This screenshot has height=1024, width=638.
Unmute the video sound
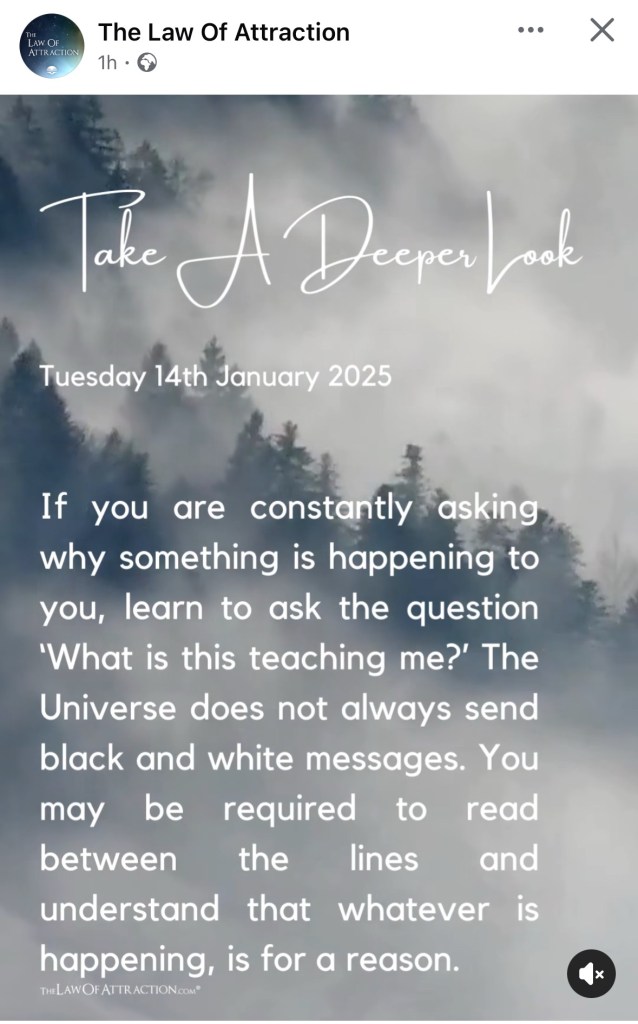tap(591, 974)
